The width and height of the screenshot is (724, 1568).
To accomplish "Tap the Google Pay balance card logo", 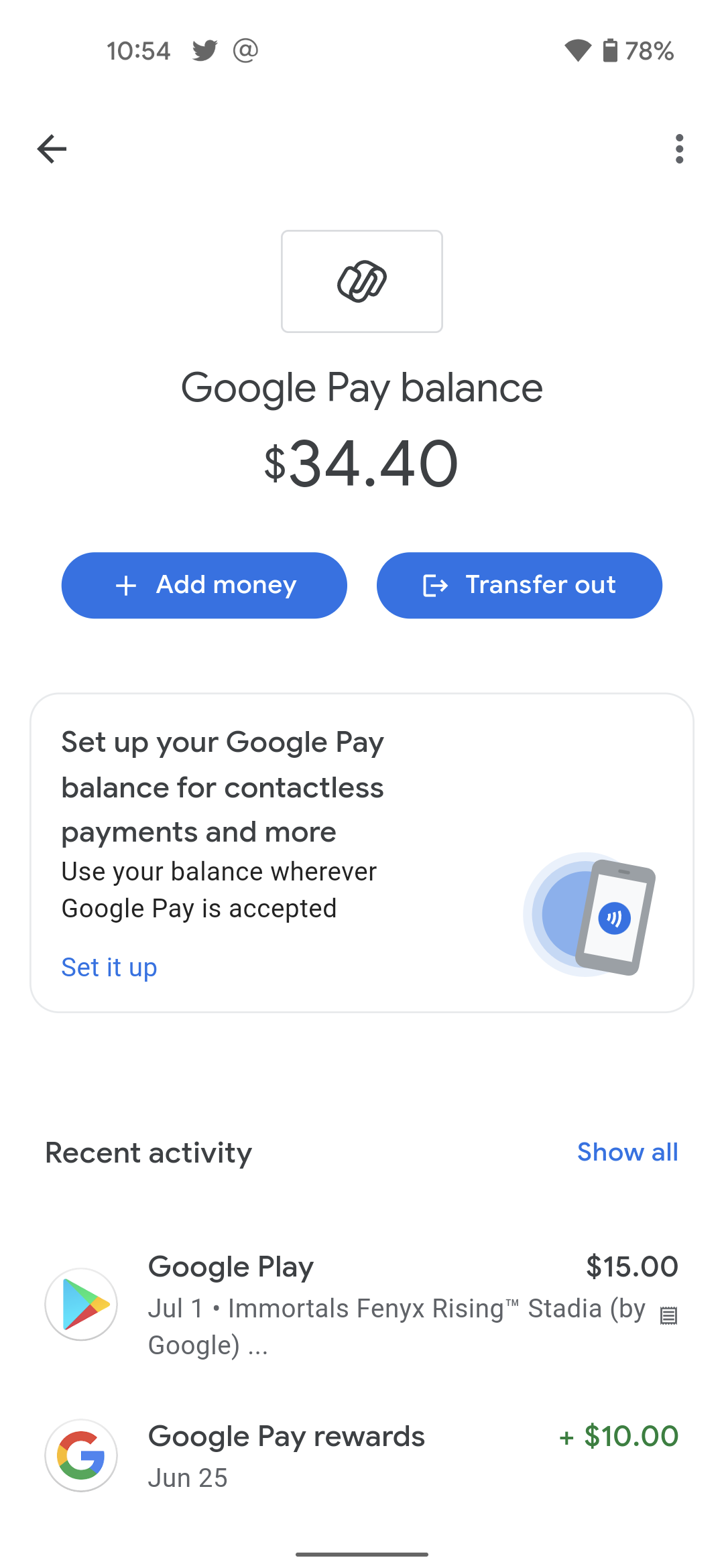I will tap(361, 281).
